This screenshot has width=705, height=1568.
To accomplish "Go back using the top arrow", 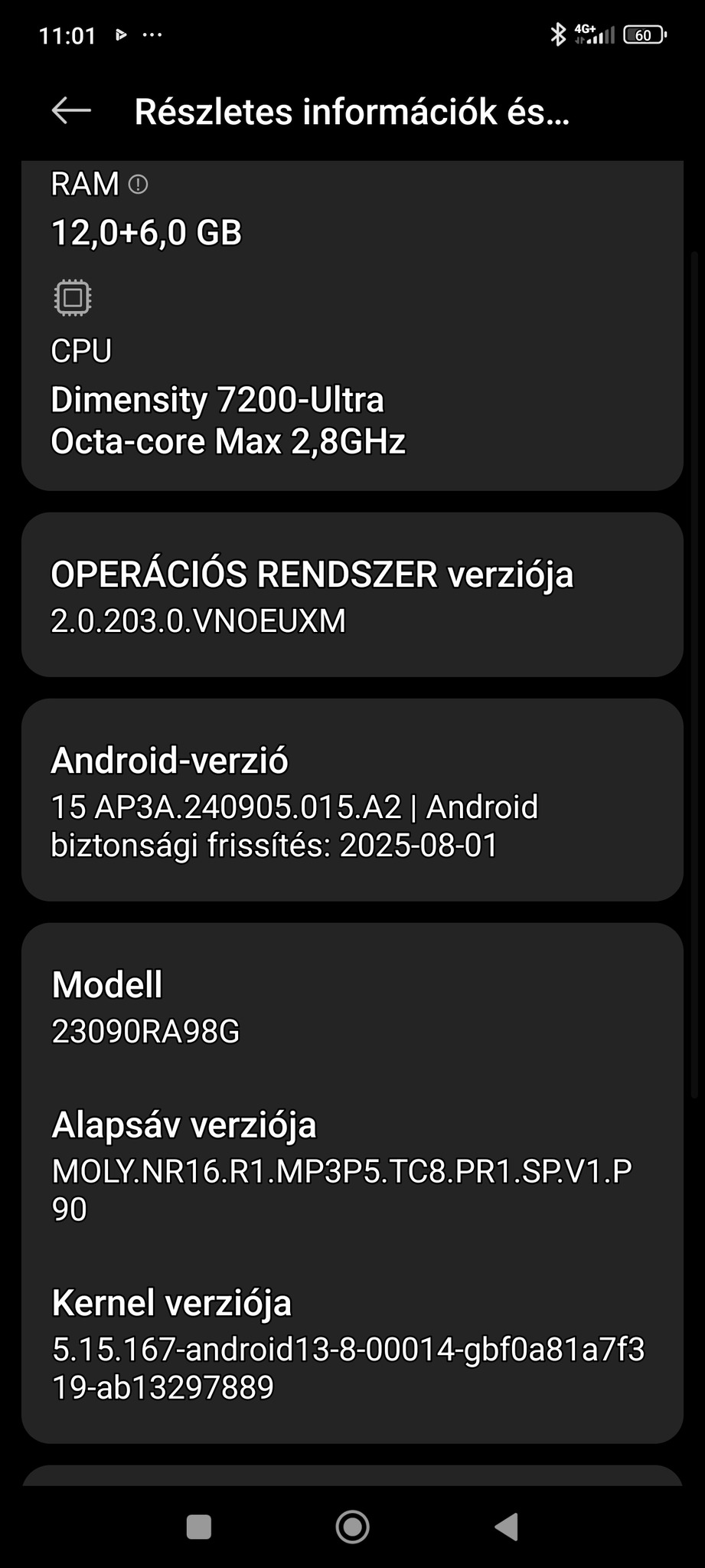I will [x=71, y=111].
